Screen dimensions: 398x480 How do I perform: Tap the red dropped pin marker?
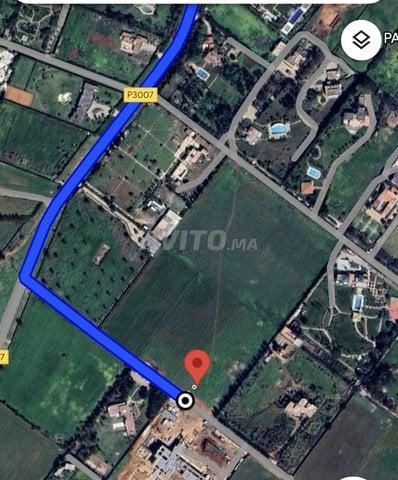tap(197, 367)
